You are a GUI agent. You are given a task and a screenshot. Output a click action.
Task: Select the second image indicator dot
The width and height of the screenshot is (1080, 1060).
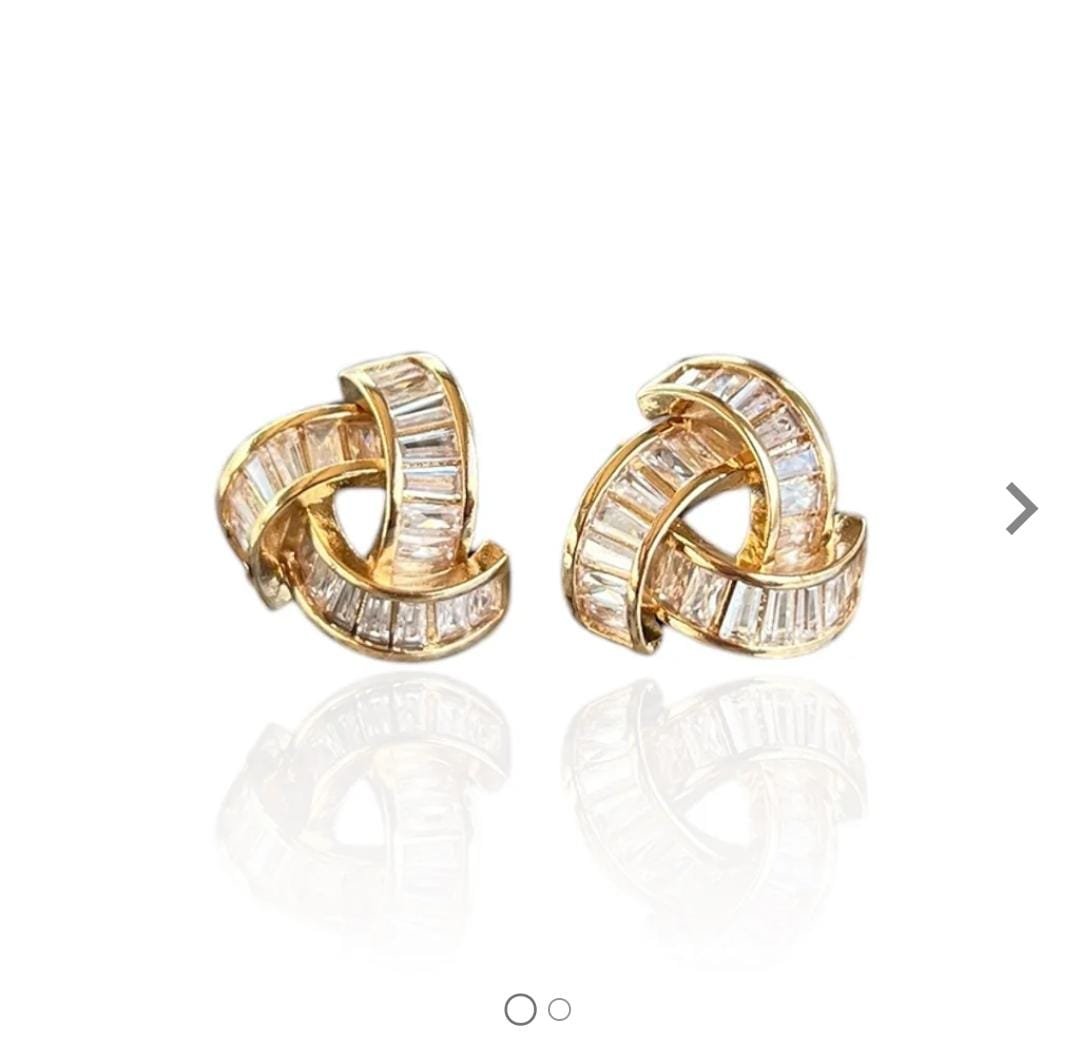(x=560, y=1009)
